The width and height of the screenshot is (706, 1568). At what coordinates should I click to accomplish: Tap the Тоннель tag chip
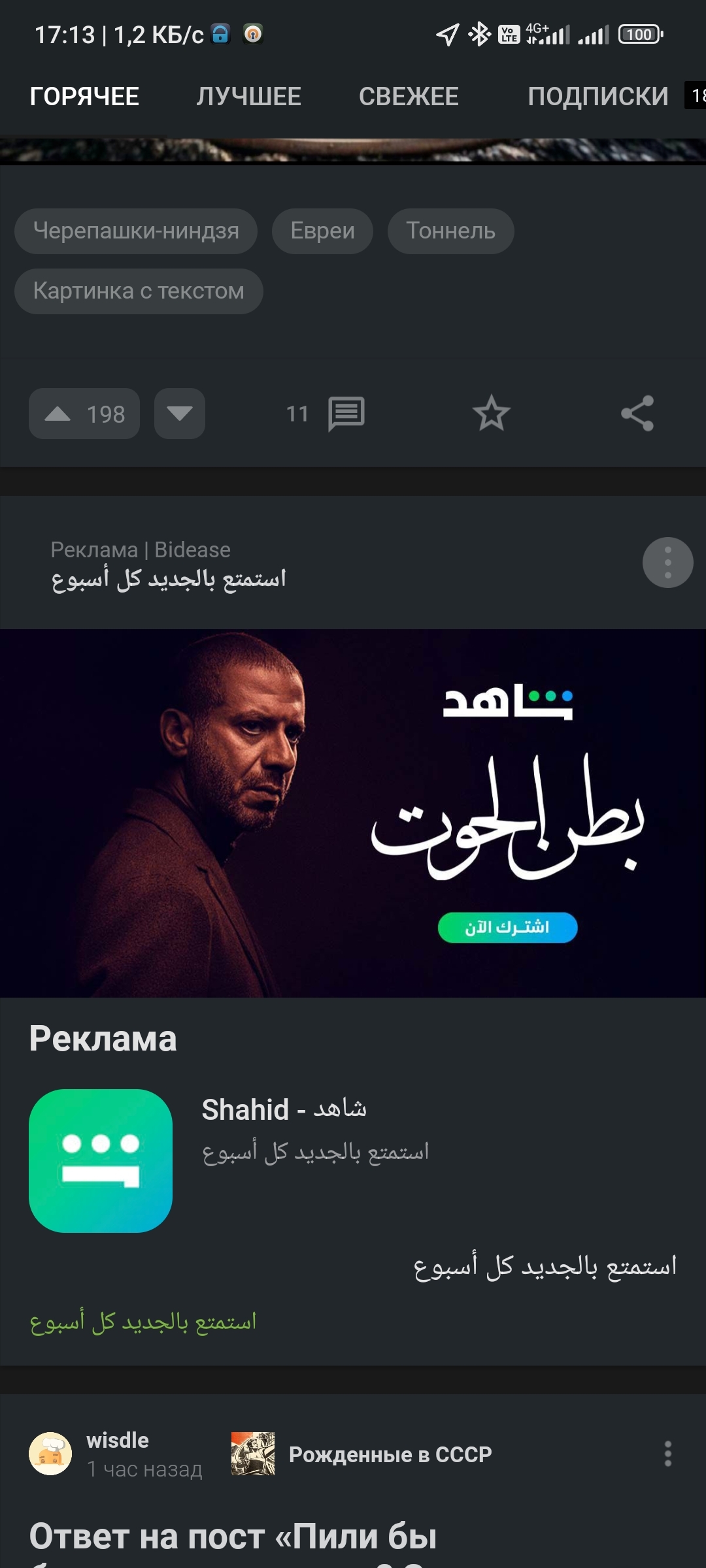[x=450, y=231]
